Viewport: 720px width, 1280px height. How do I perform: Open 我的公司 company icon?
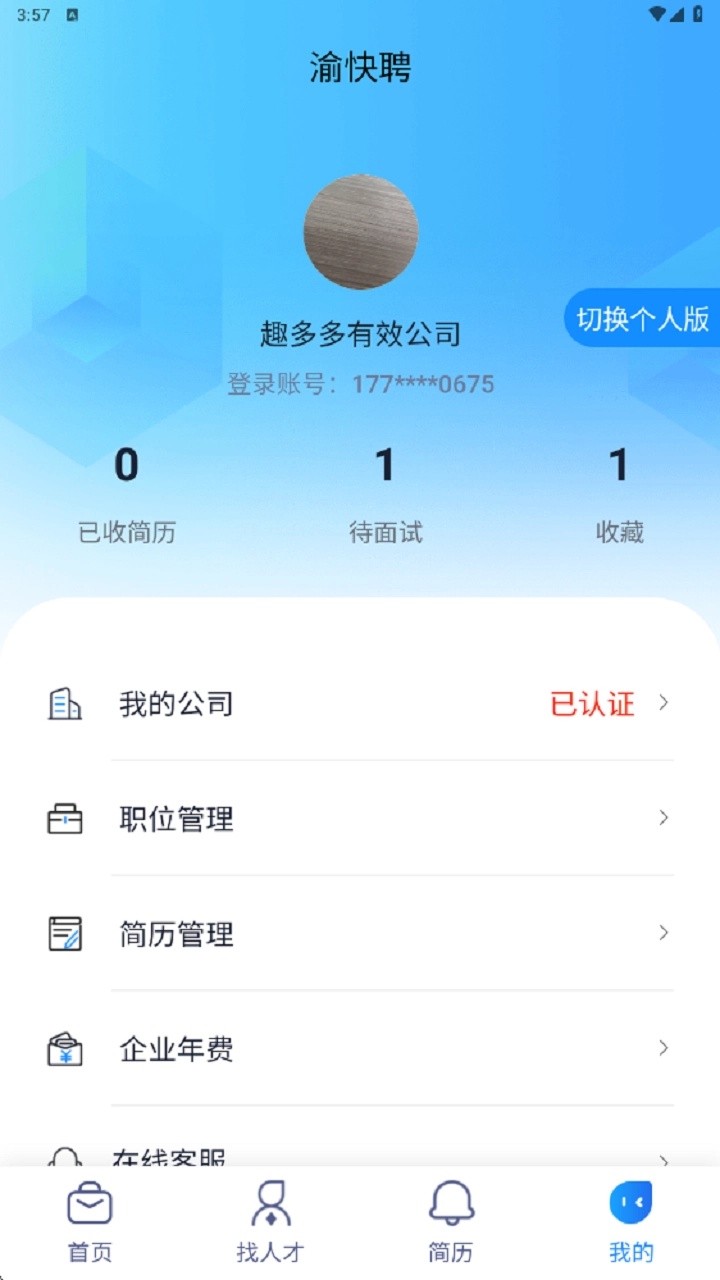(64, 704)
